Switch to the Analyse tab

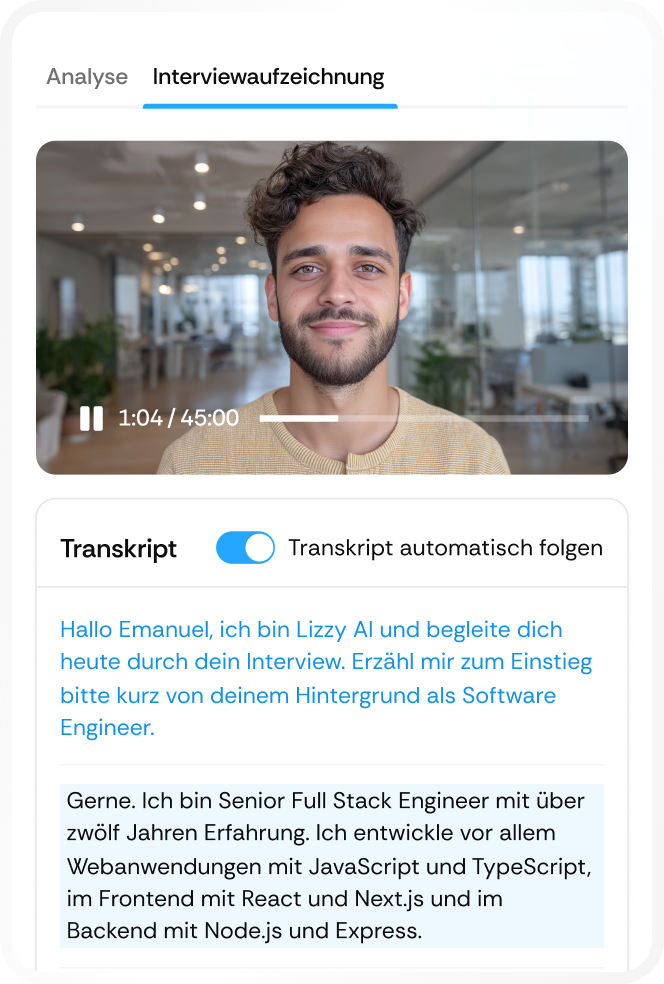click(87, 77)
